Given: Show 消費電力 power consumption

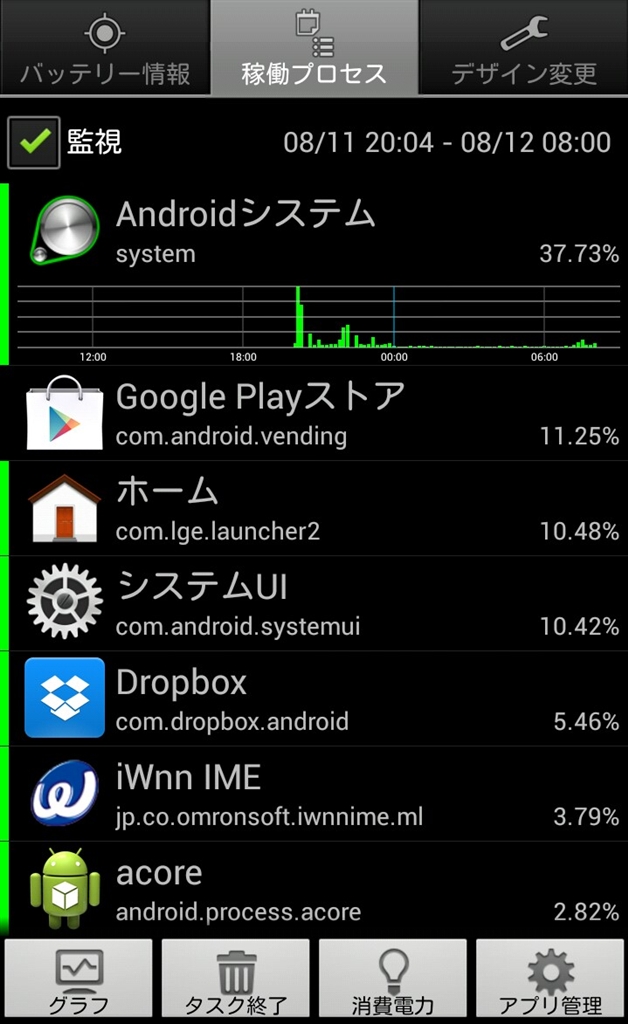Looking at the screenshot, I should tap(393, 980).
